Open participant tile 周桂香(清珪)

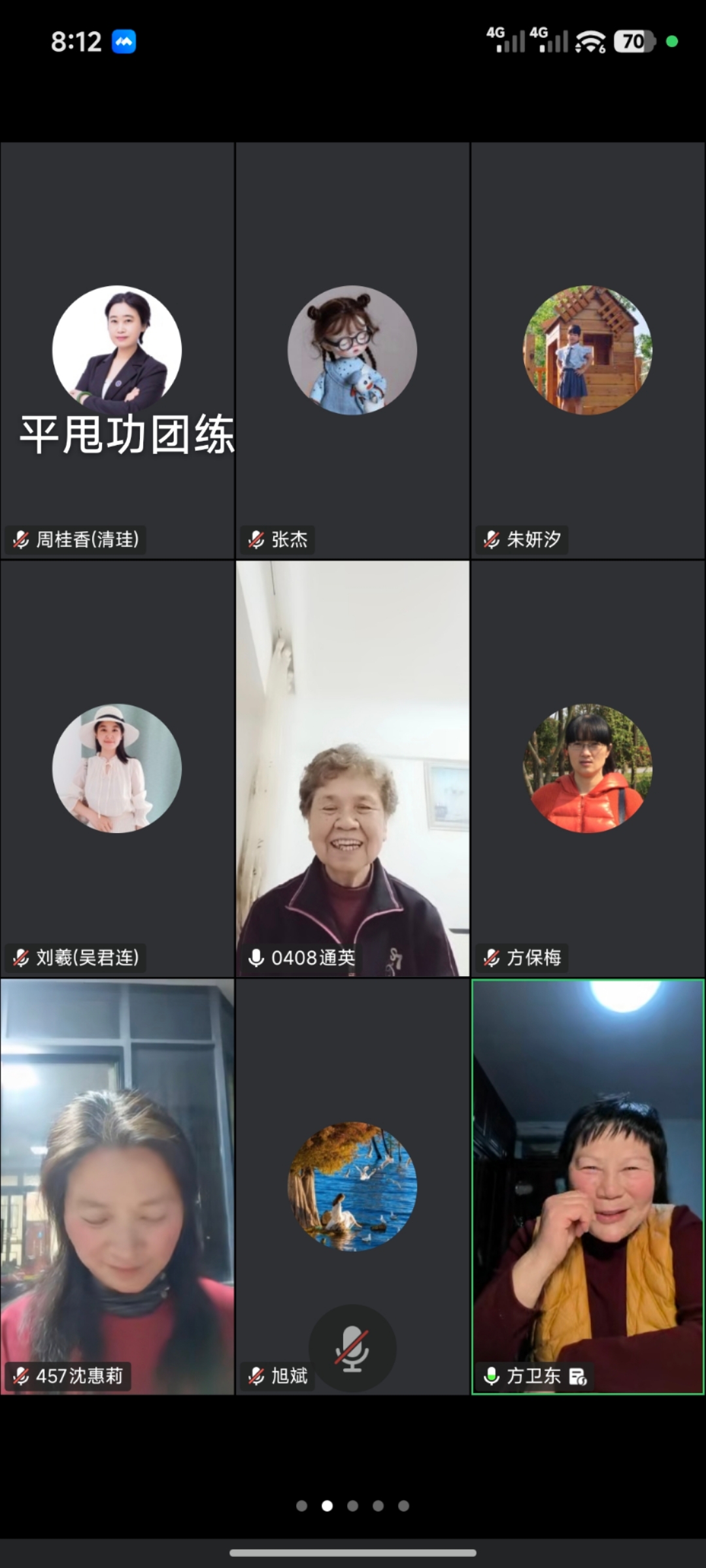pyautogui.click(x=118, y=350)
